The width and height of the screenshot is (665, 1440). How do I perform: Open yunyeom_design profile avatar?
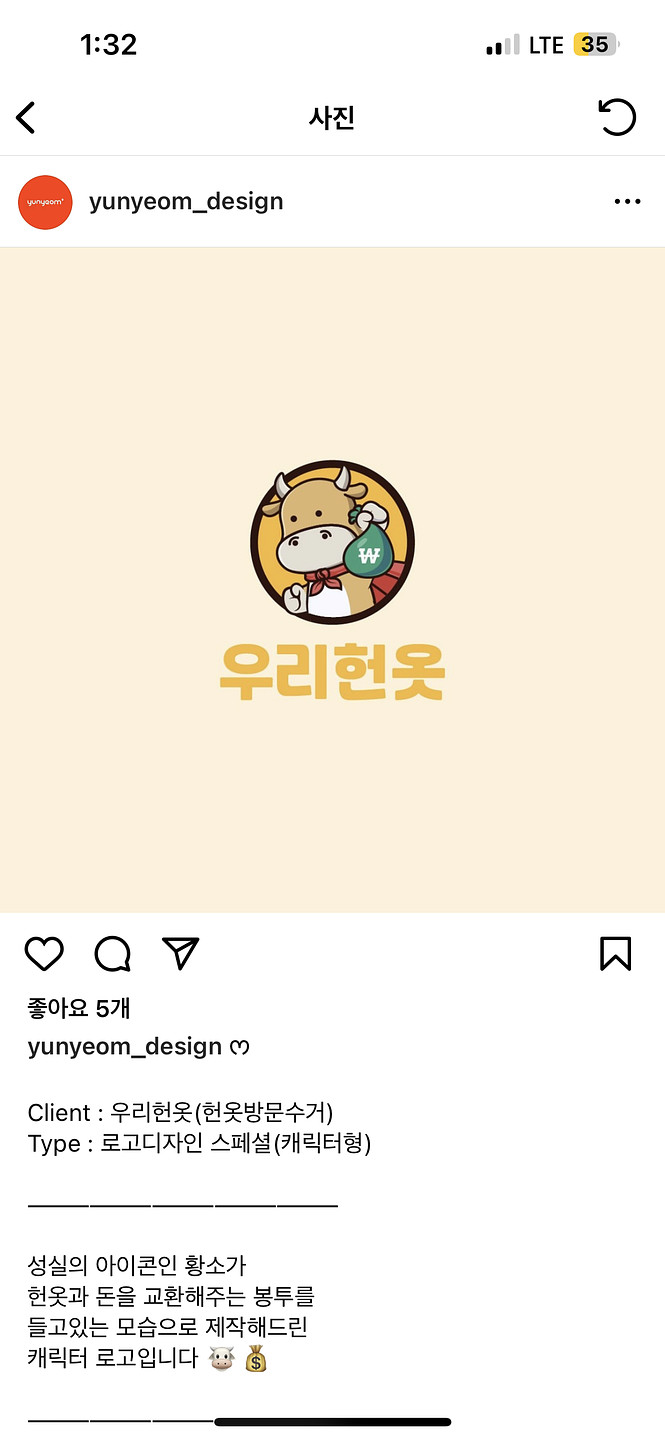point(46,202)
